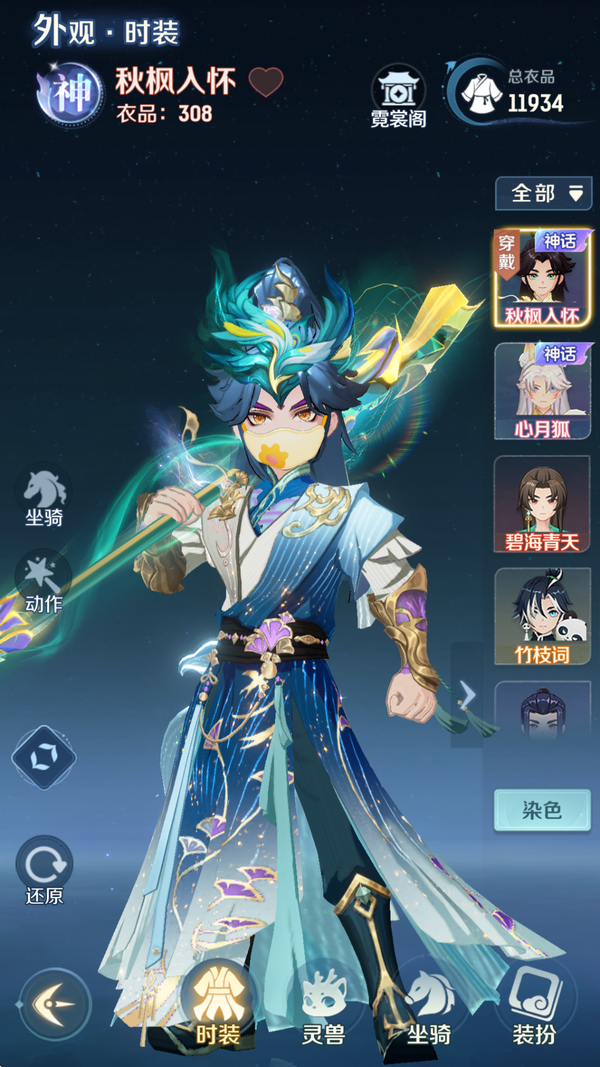Open the 染色 dye option

pyautogui.click(x=542, y=810)
